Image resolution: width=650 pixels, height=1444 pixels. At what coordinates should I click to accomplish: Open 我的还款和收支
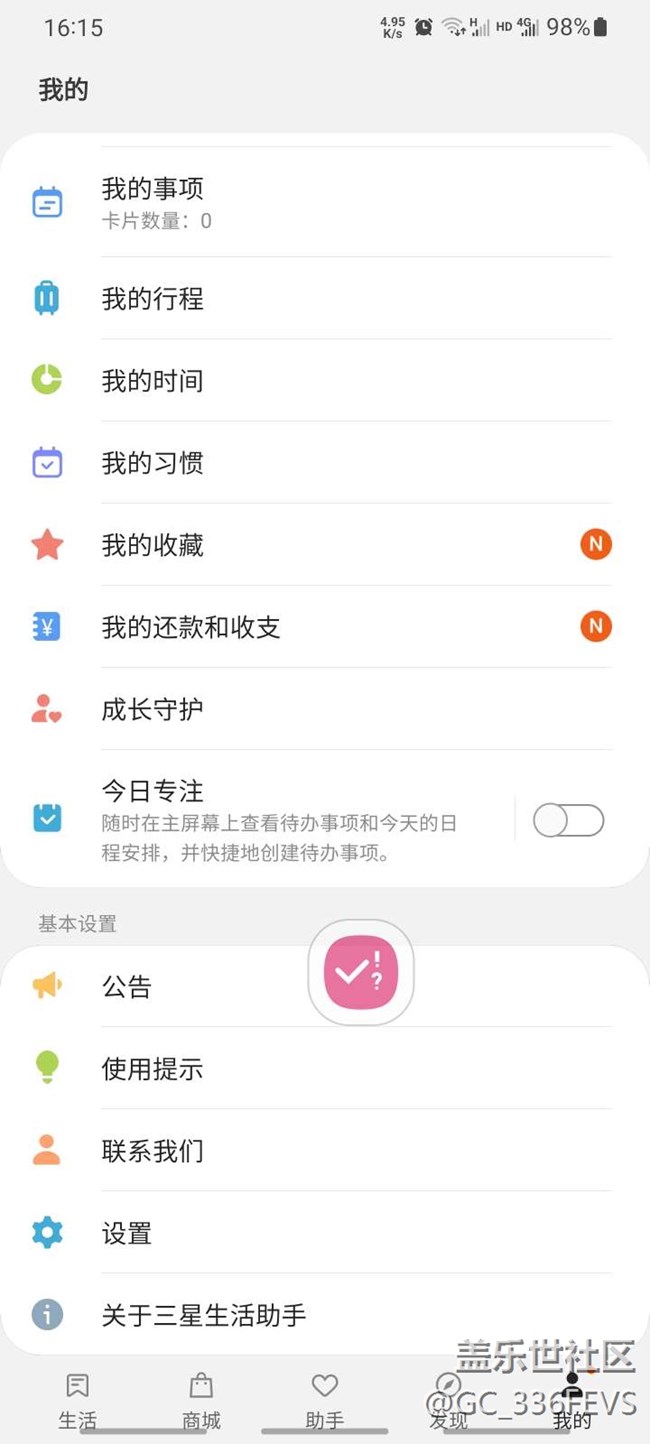tap(325, 626)
